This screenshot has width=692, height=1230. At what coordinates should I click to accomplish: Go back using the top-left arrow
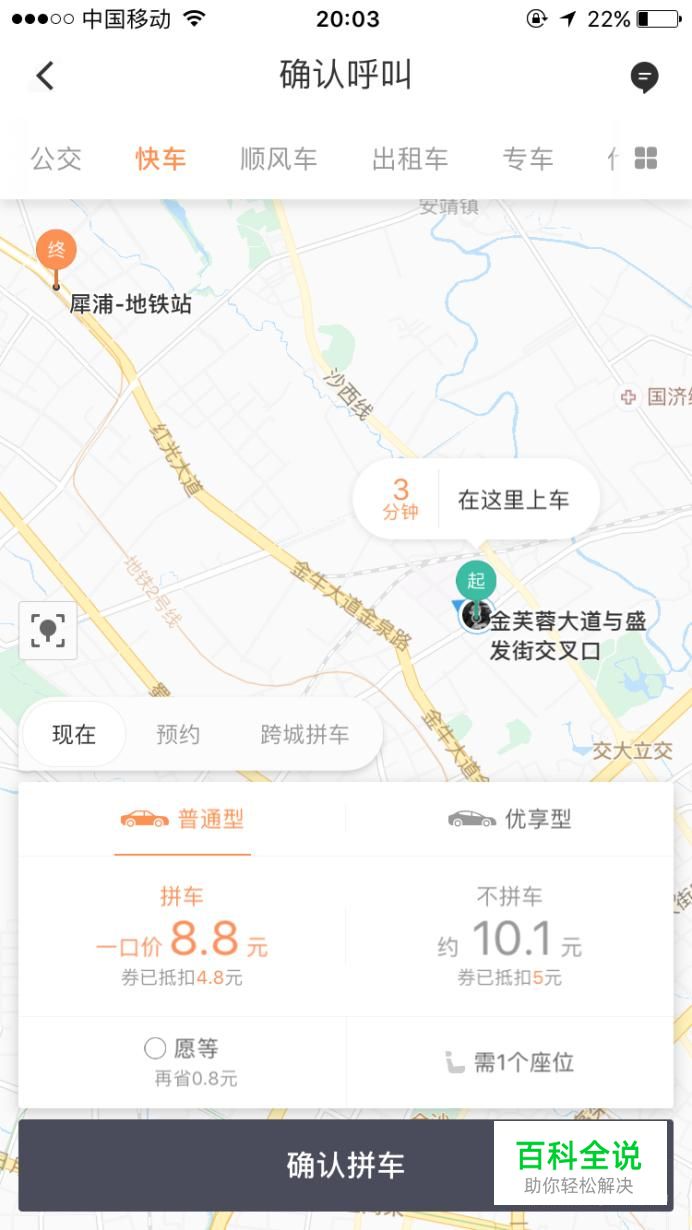[44, 76]
